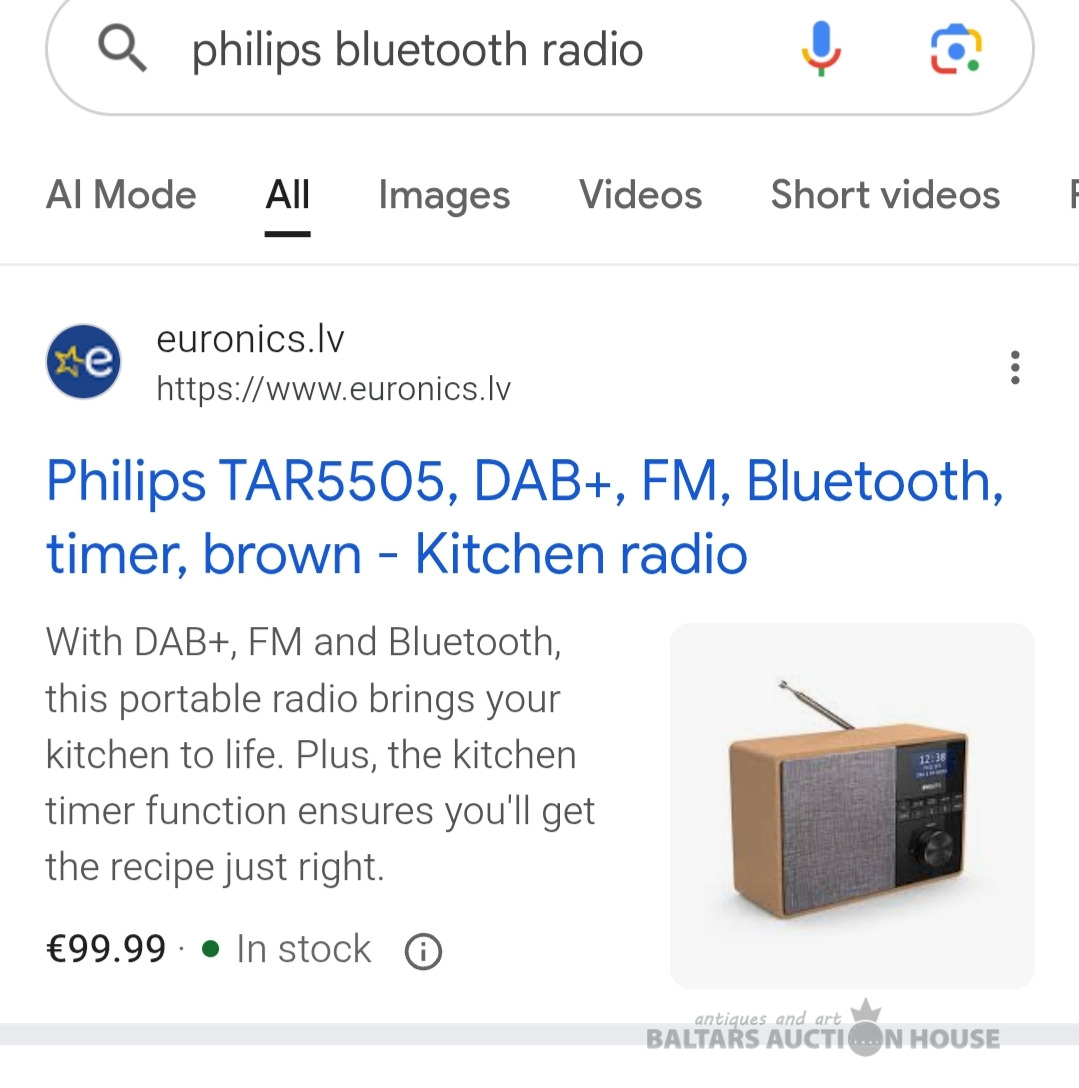Select the All results tab
The width and height of the screenshot is (1079, 1088).
click(288, 195)
